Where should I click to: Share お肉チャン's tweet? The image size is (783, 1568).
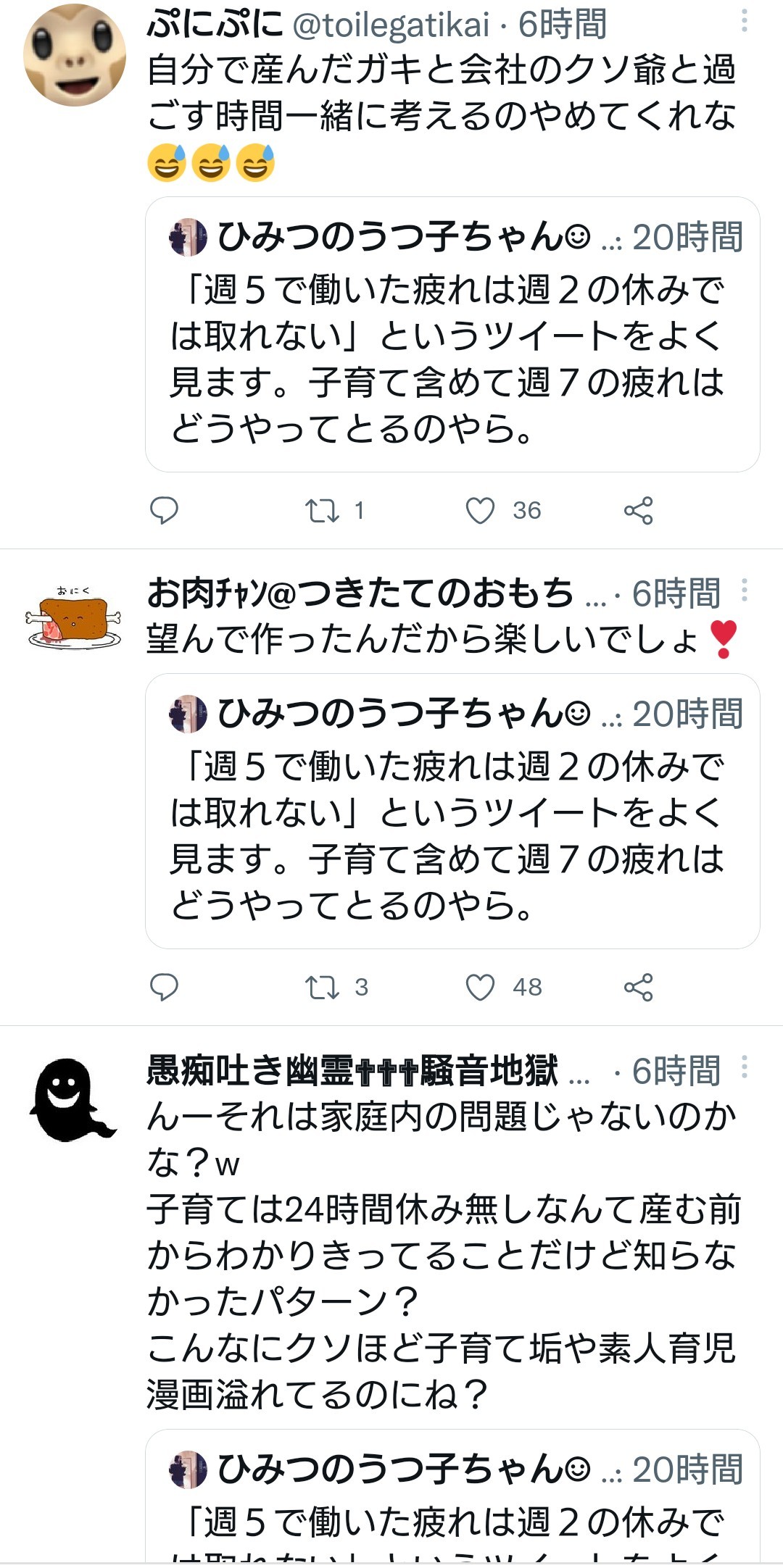(638, 987)
